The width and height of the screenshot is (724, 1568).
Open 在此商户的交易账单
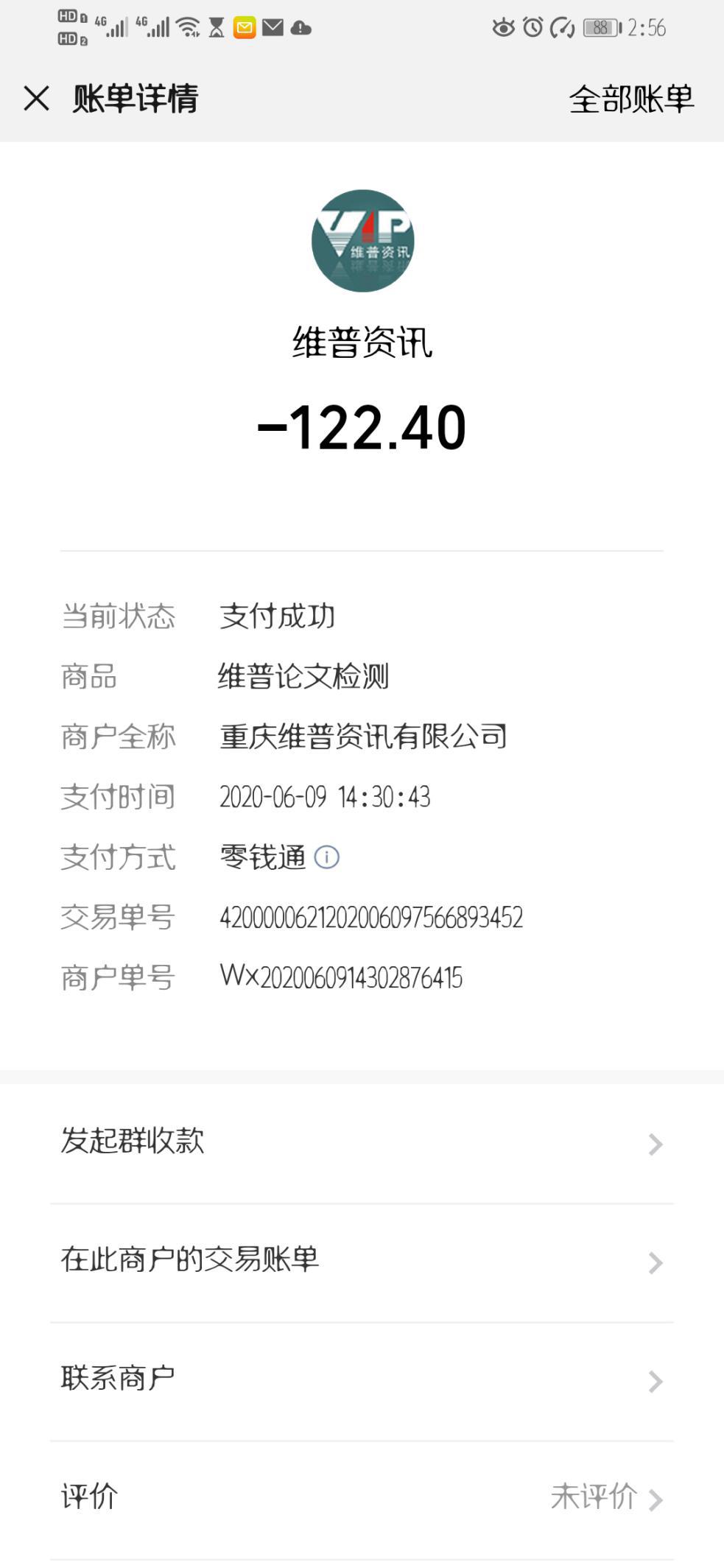[190, 1259]
